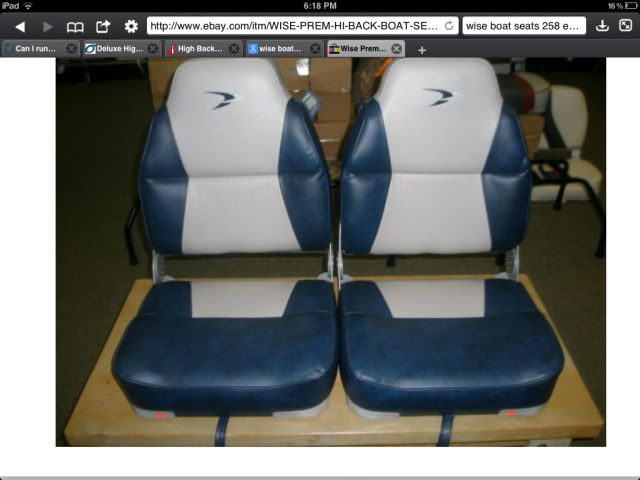
Task: Close the 'High Back...' tab
Action: tap(234, 48)
